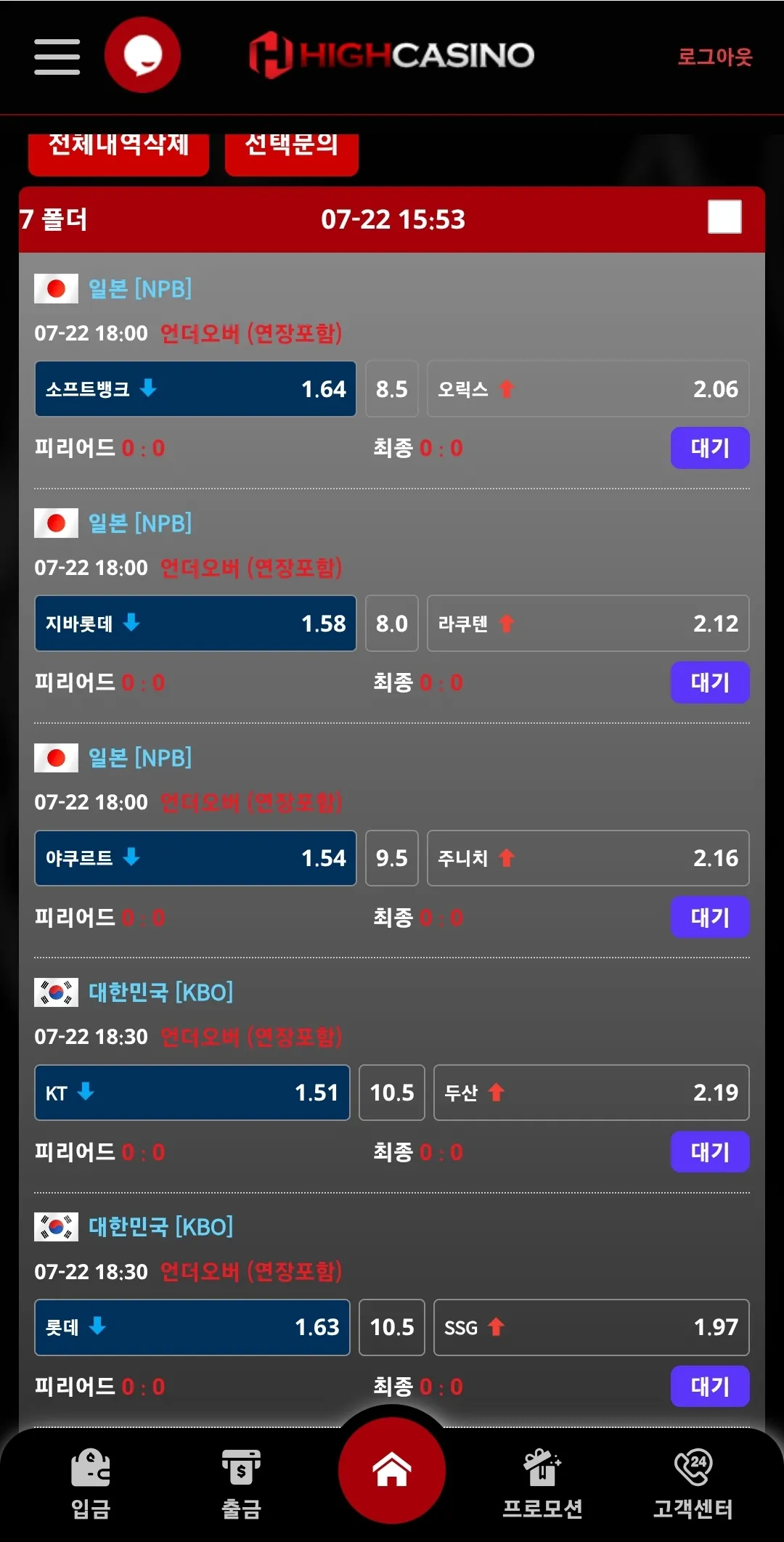The image size is (784, 1542).
Task: Check the box on the 7 폴더 header
Action: click(724, 217)
